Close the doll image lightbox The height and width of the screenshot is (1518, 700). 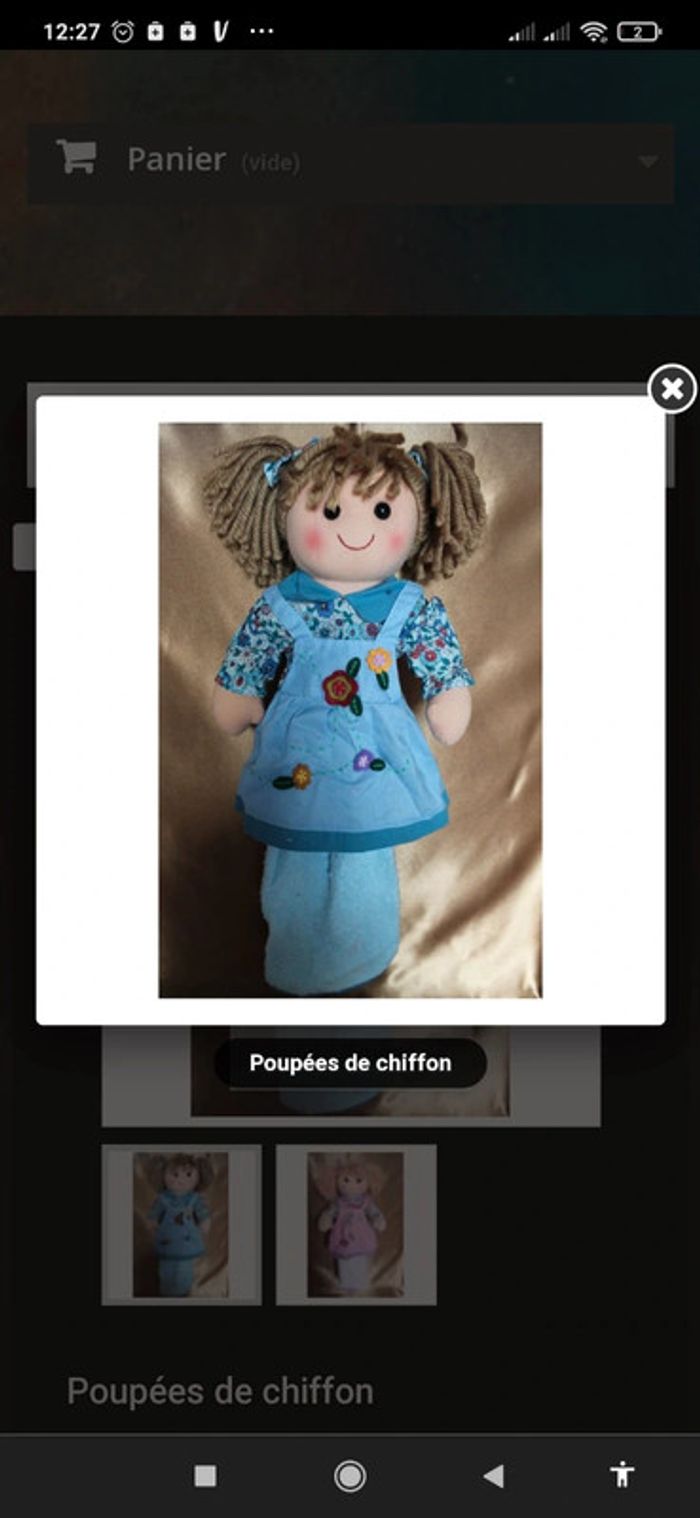pyautogui.click(x=672, y=389)
